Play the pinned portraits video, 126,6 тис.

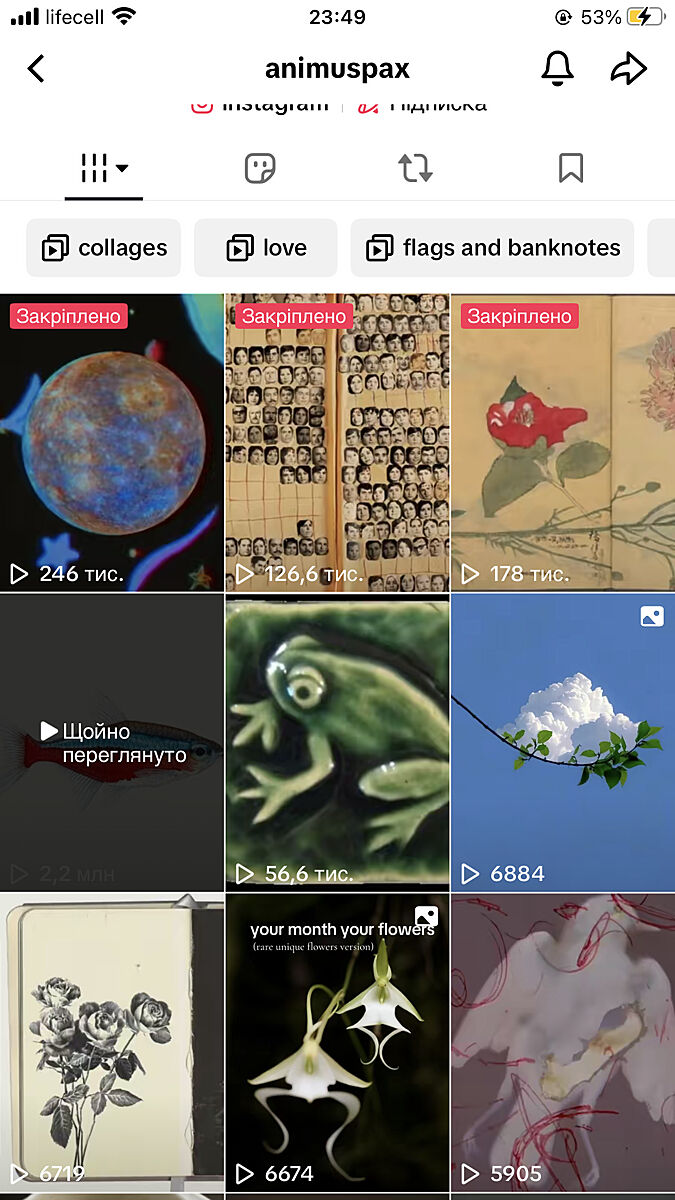(337, 442)
